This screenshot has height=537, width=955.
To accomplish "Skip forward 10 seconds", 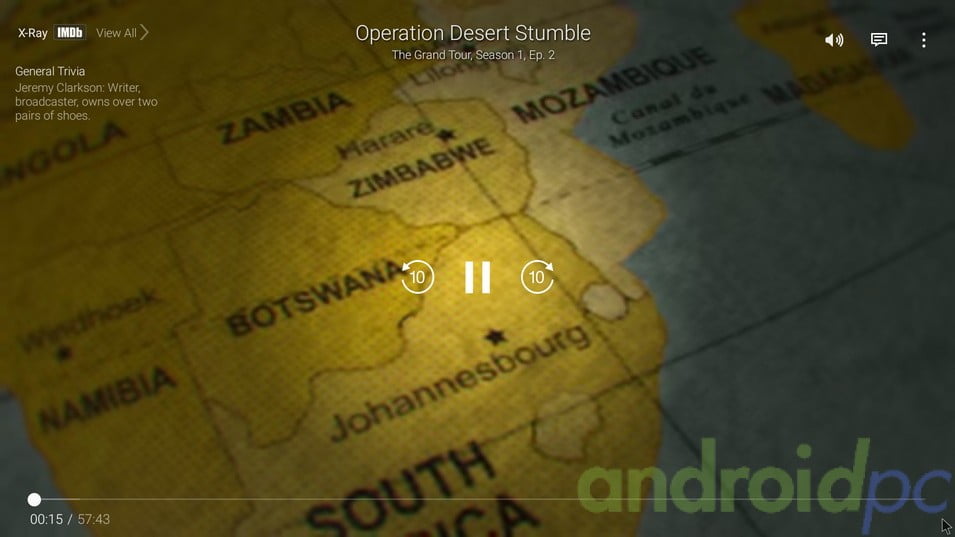I will 537,277.
